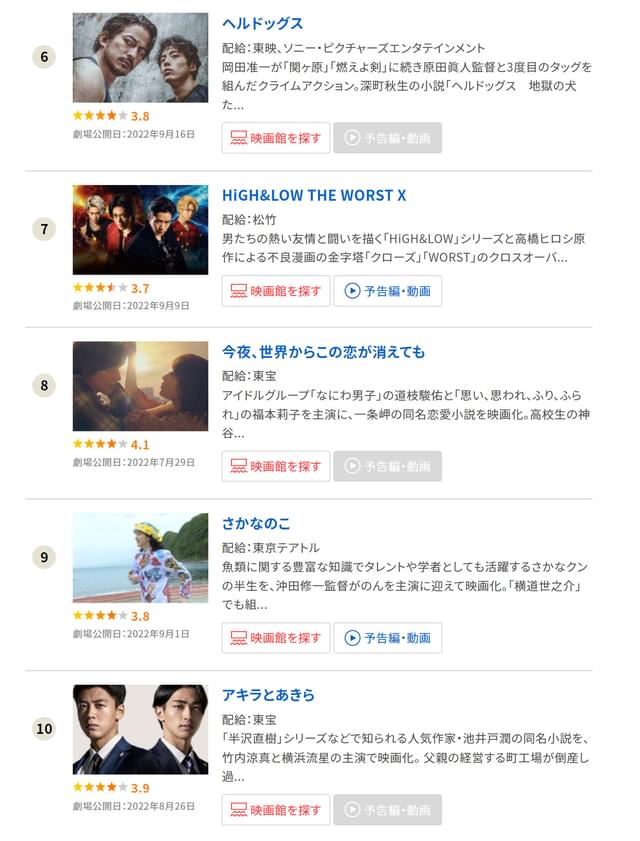Image resolution: width=640 pixels, height=841 pixels.
Task: Open the ヘルドッグス movie title link
Action: (x=262, y=23)
